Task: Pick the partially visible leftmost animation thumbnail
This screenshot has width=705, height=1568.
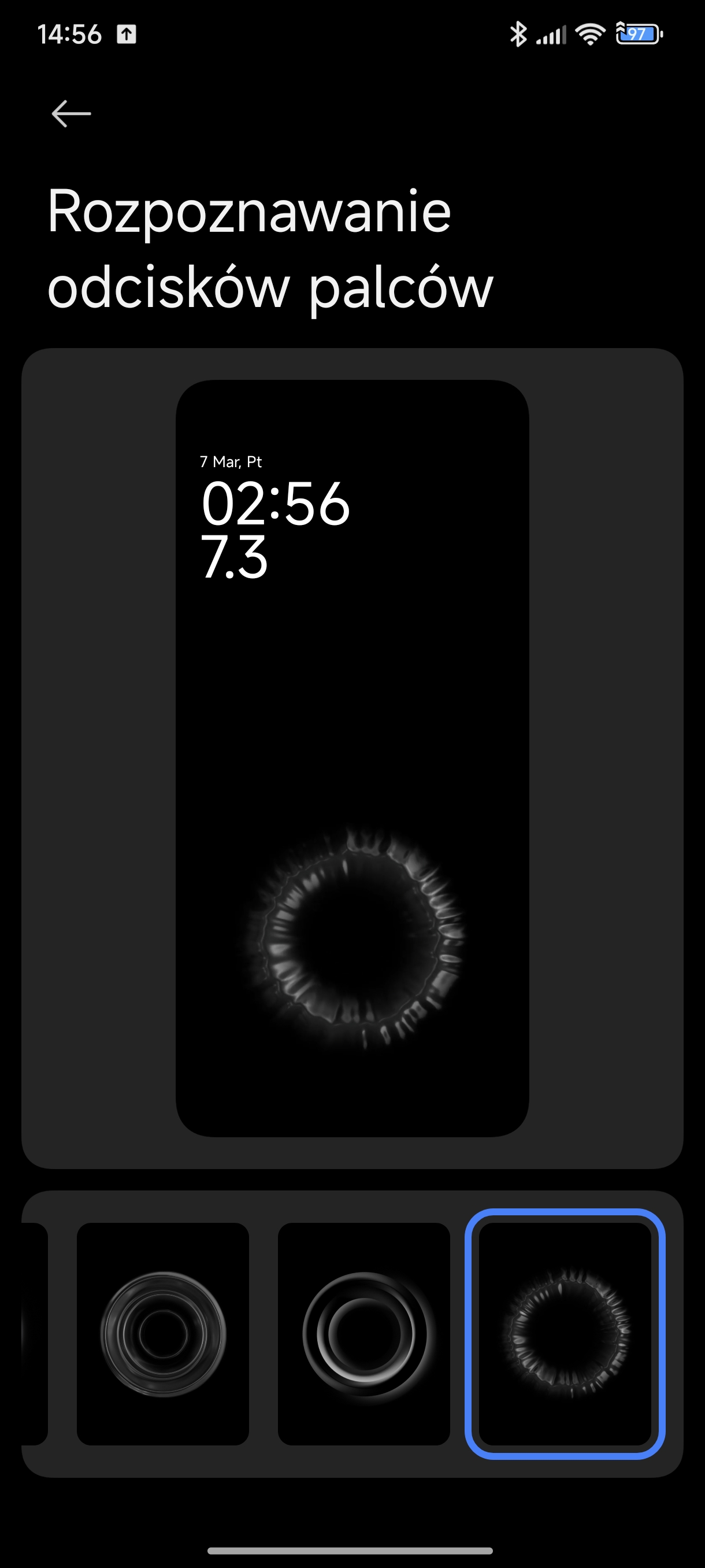Action: 34,1334
